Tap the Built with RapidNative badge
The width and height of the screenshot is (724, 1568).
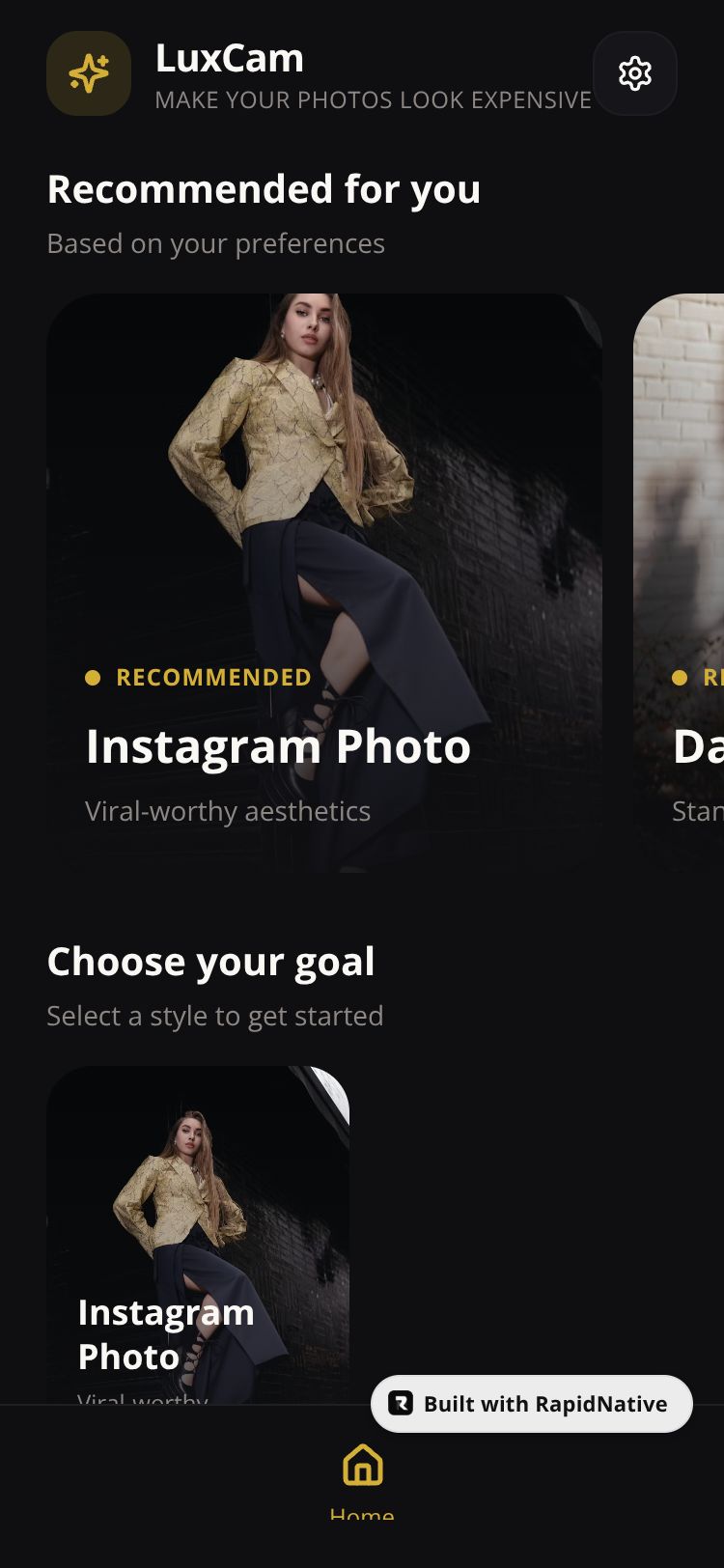pyautogui.click(x=532, y=1404)
